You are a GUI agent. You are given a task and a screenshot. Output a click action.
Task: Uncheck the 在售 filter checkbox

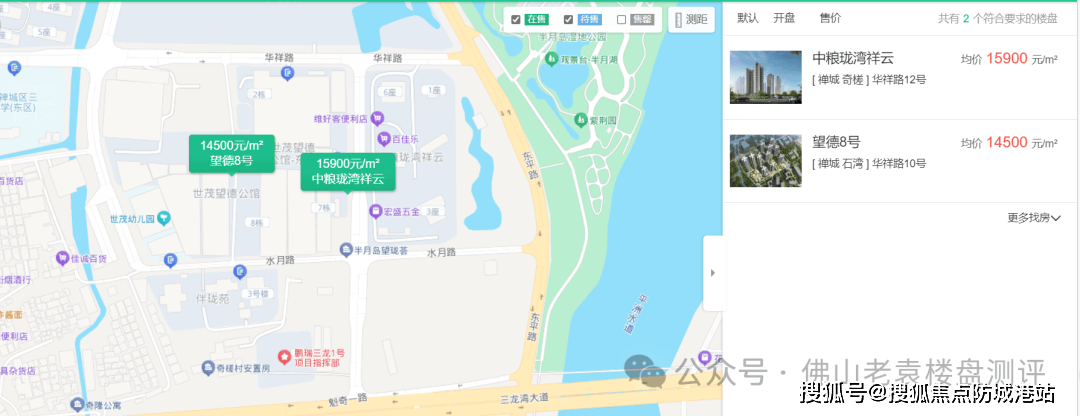[x=516, y=19]
